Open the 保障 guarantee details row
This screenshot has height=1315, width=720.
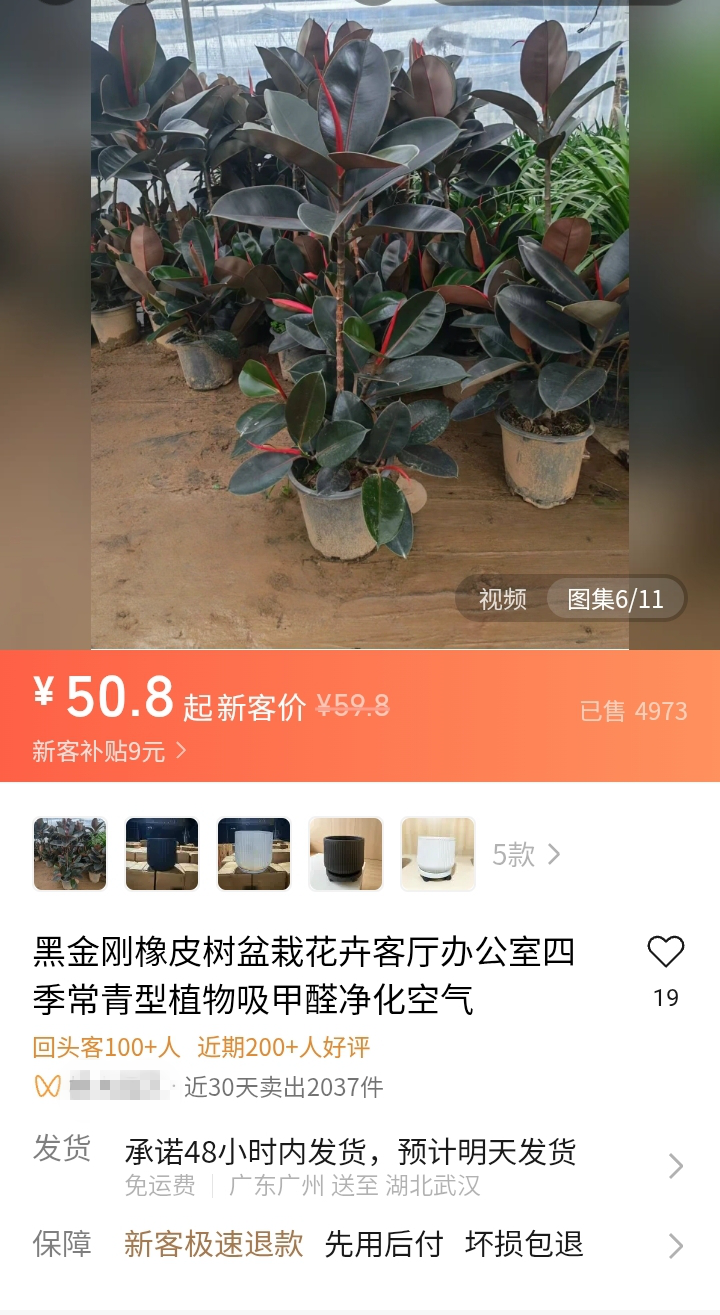[360, 1245]
